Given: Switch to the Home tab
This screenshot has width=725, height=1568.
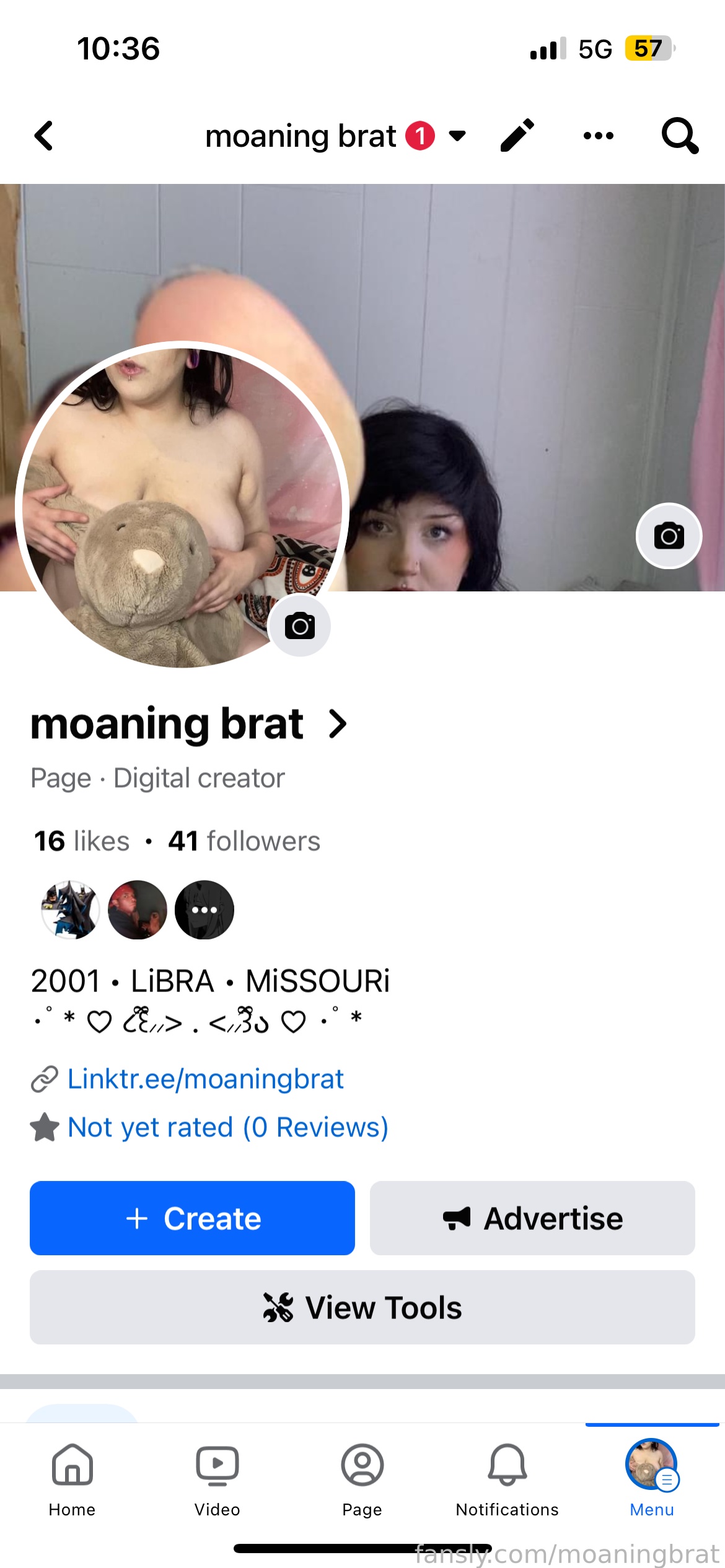Looking at the screenshot, I should [x=72, y=1480].
